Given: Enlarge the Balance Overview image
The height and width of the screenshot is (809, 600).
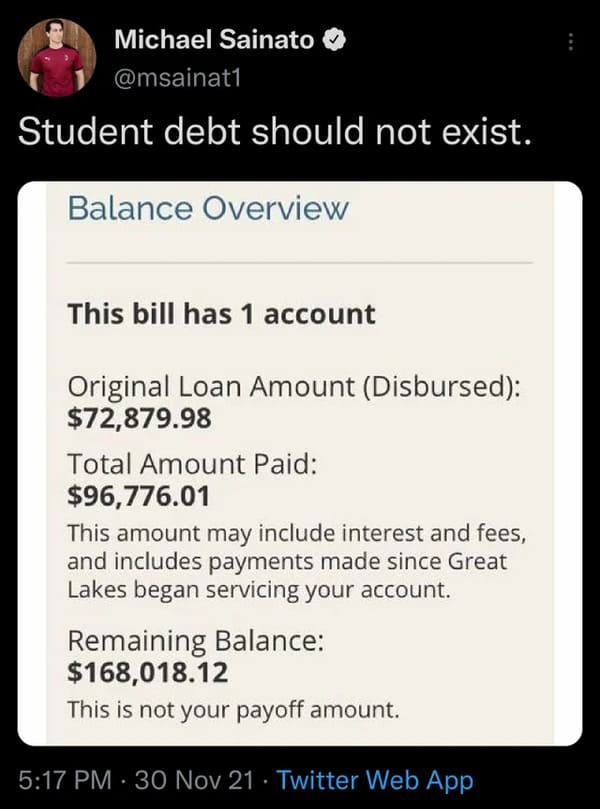Looking at the screenshot, I should 300,462.
